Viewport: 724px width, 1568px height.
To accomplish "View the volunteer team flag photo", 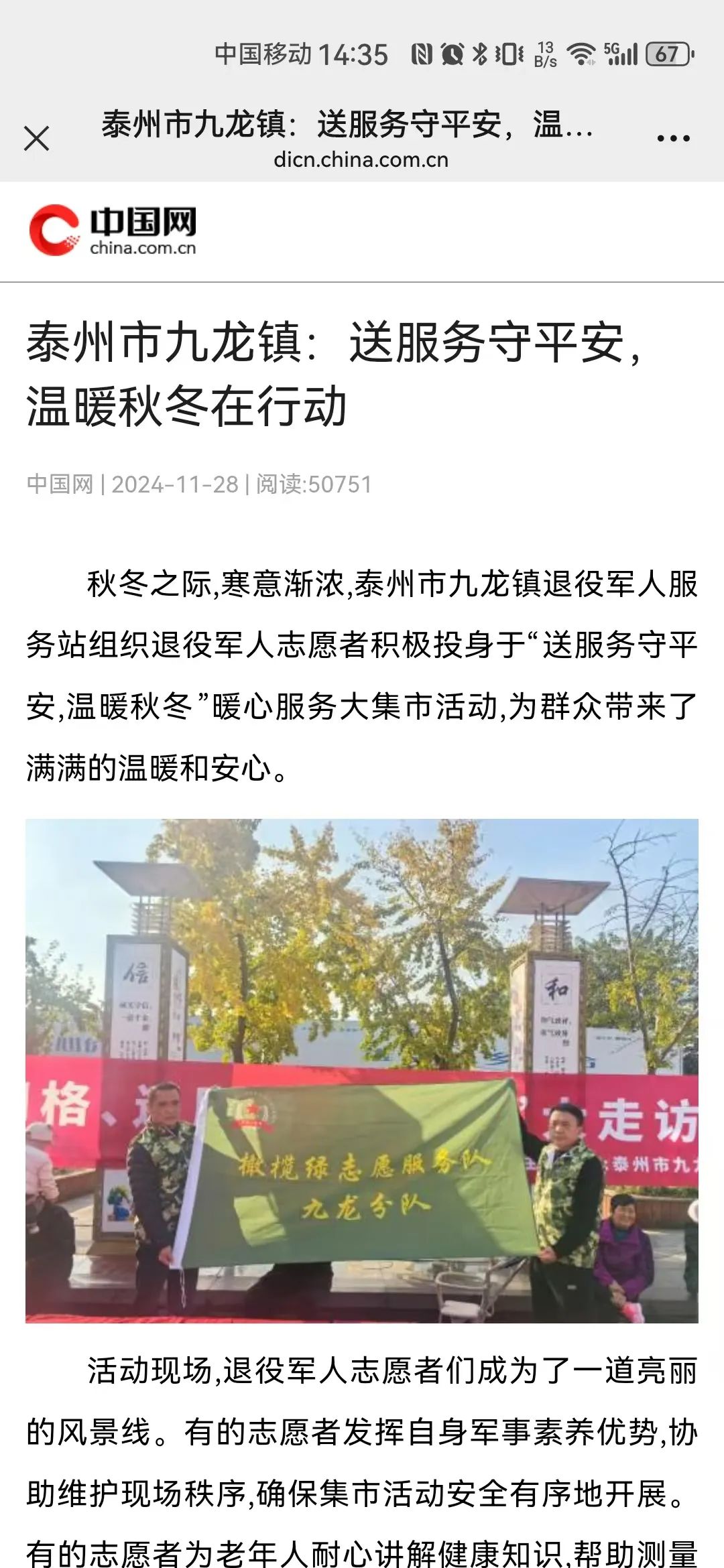I will pyautogui.click(x=362, y=1070).
